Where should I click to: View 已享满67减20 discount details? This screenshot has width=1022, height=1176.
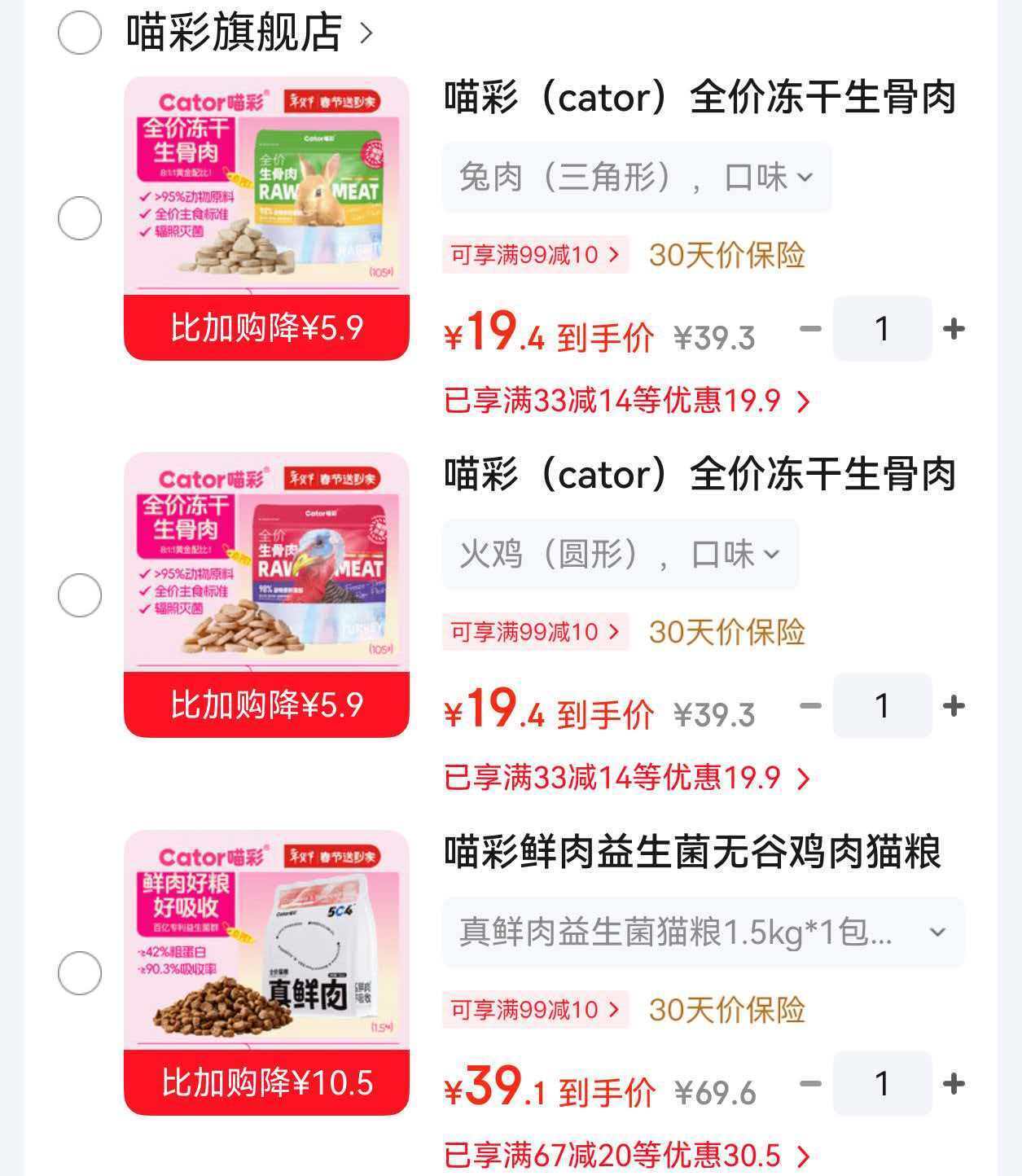click(x=627, y=1156)
